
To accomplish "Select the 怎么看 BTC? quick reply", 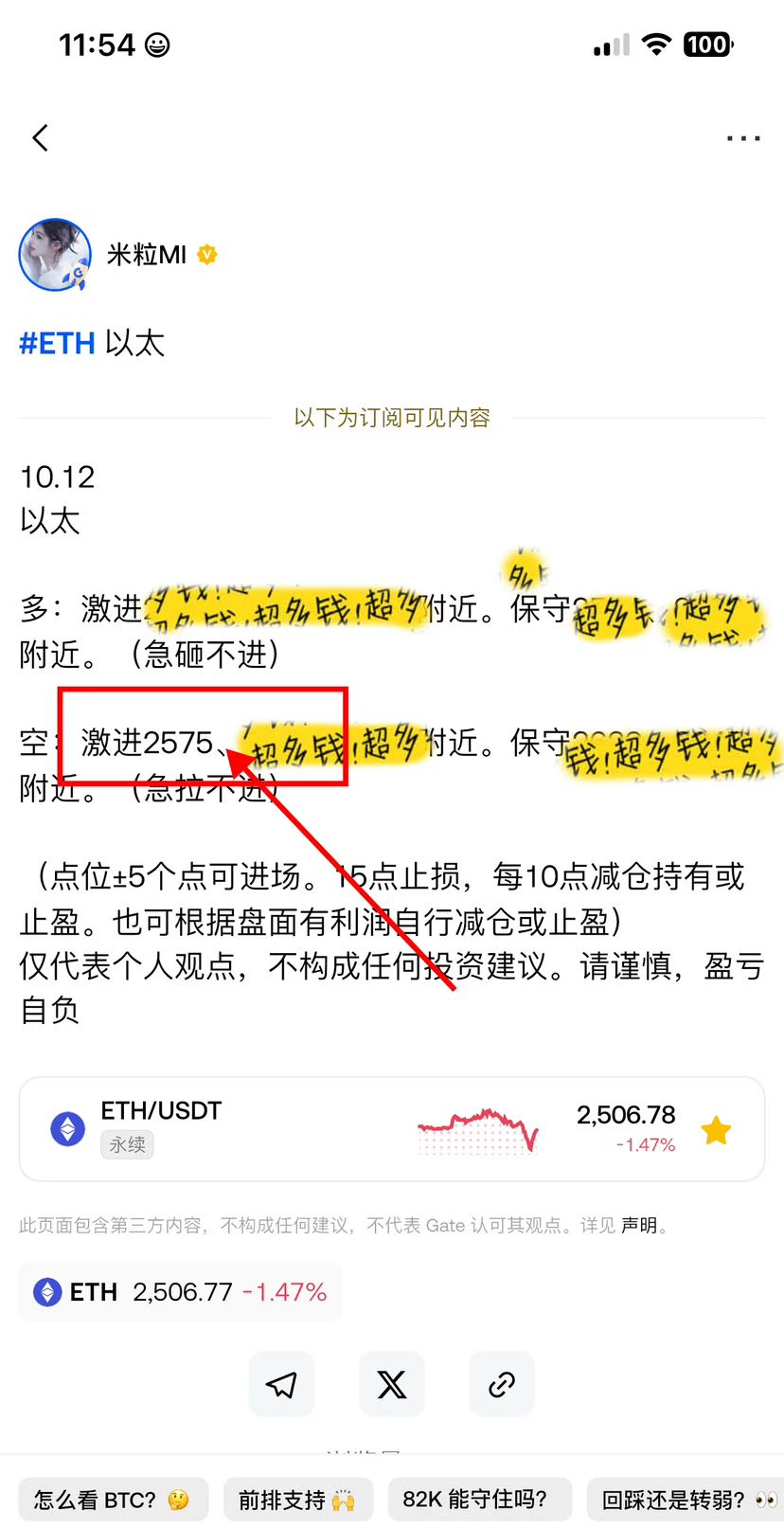I will (x=113, y=1500).
